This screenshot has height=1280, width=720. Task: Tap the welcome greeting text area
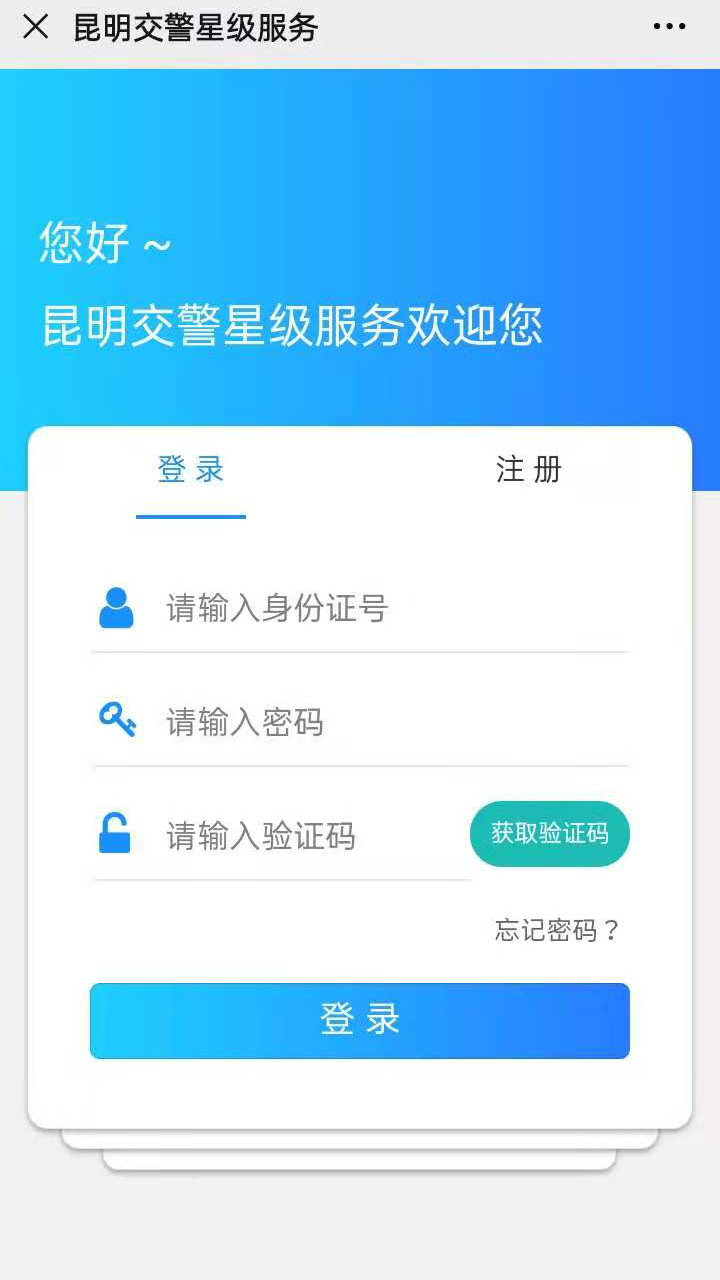click(x=290, y=285)
